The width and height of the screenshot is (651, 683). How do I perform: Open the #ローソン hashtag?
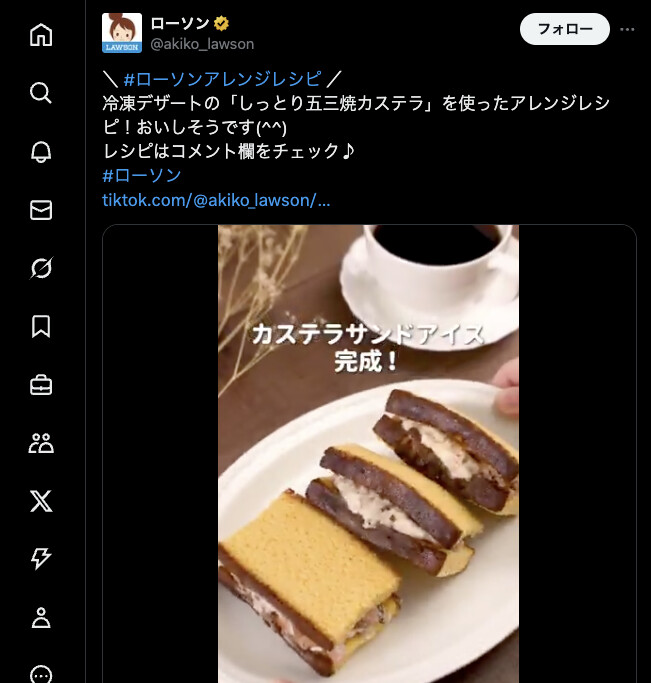(x=141, y=175)
